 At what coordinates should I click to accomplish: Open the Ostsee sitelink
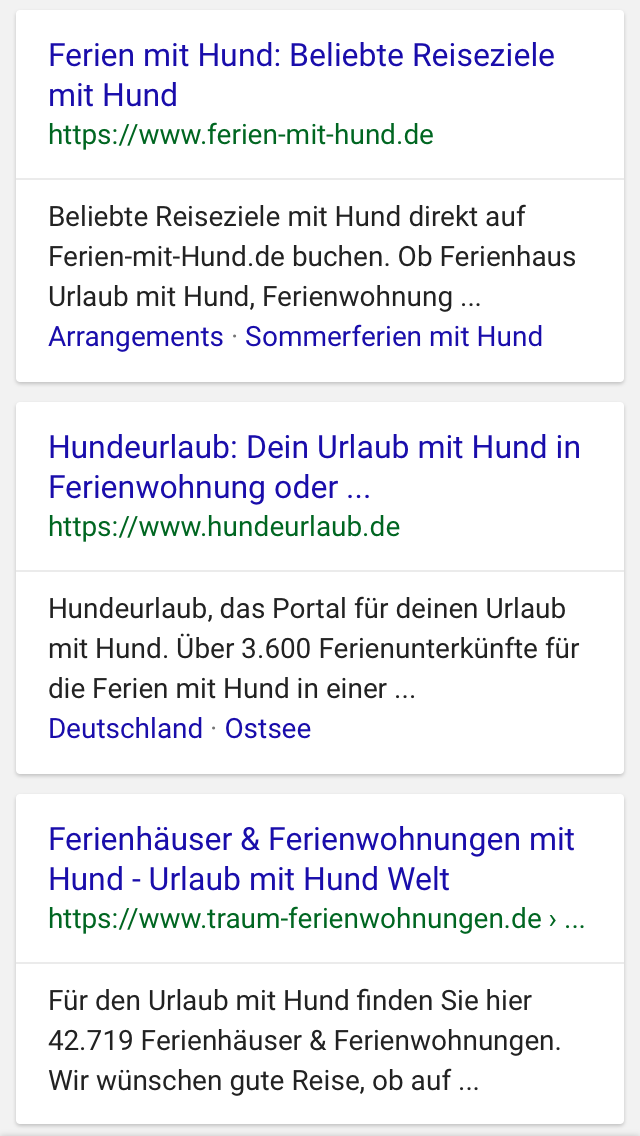pos(268,729)
